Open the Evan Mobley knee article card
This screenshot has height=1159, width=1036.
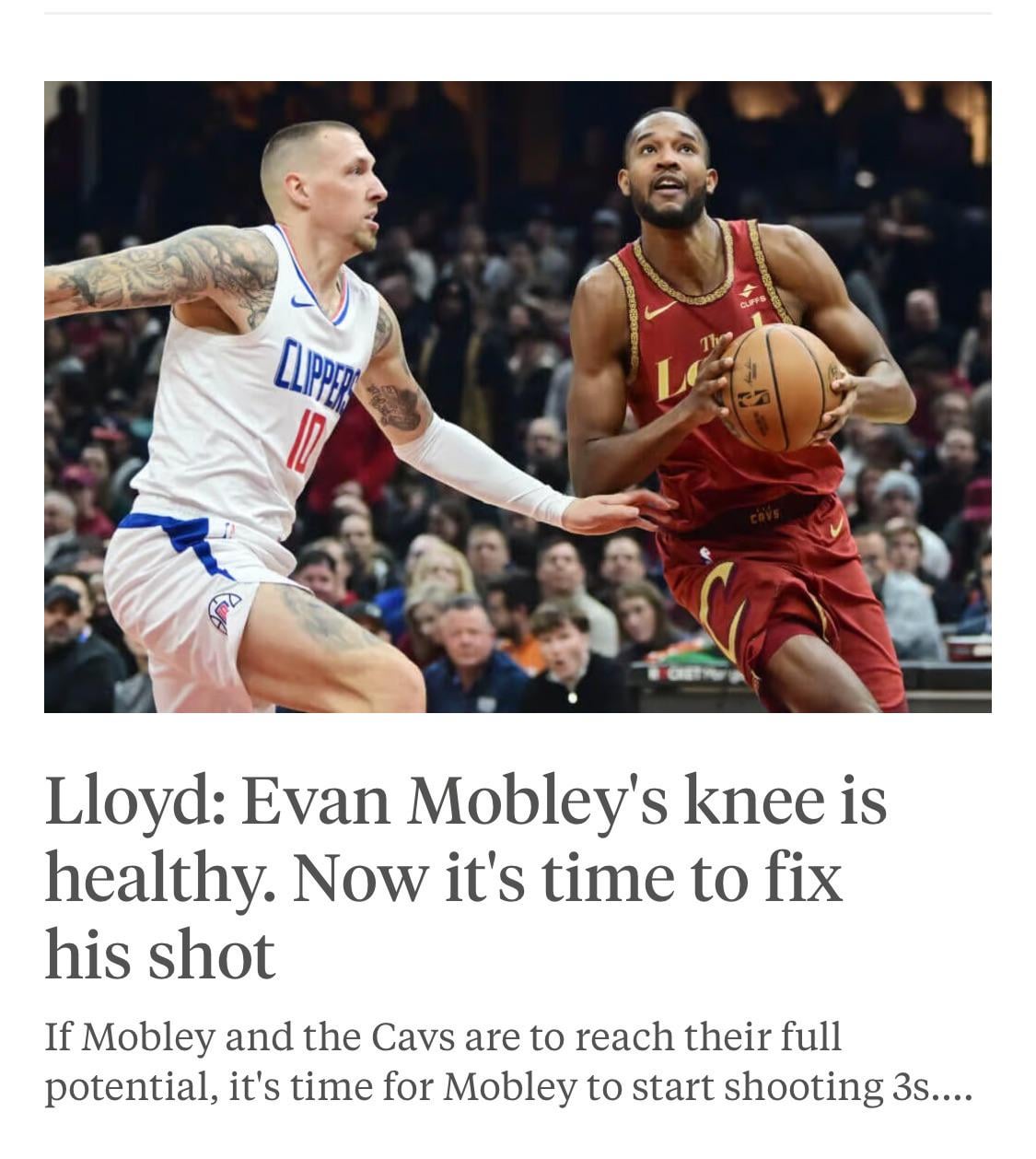click(465, 876)
